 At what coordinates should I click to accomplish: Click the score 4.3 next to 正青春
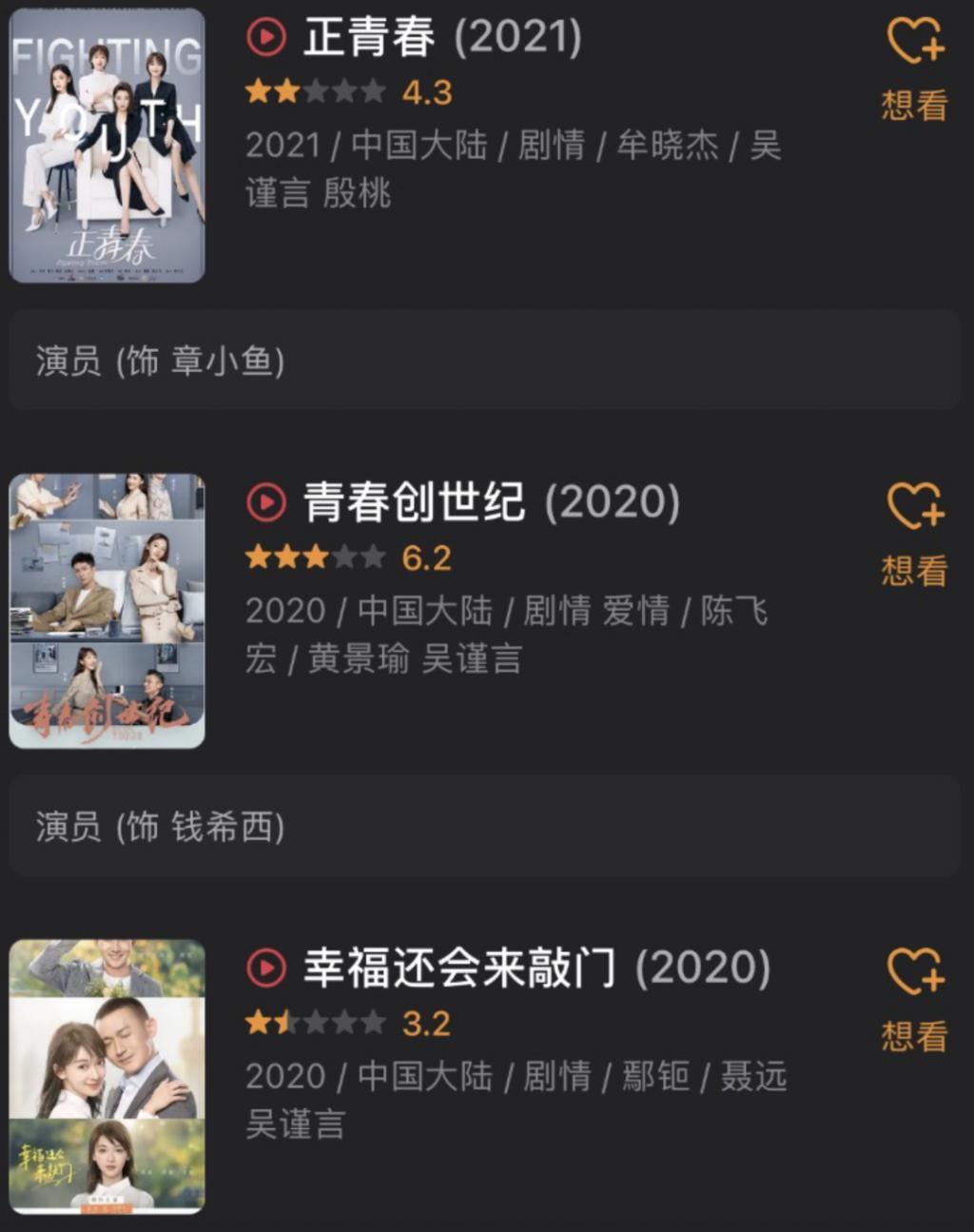(424, 93)
